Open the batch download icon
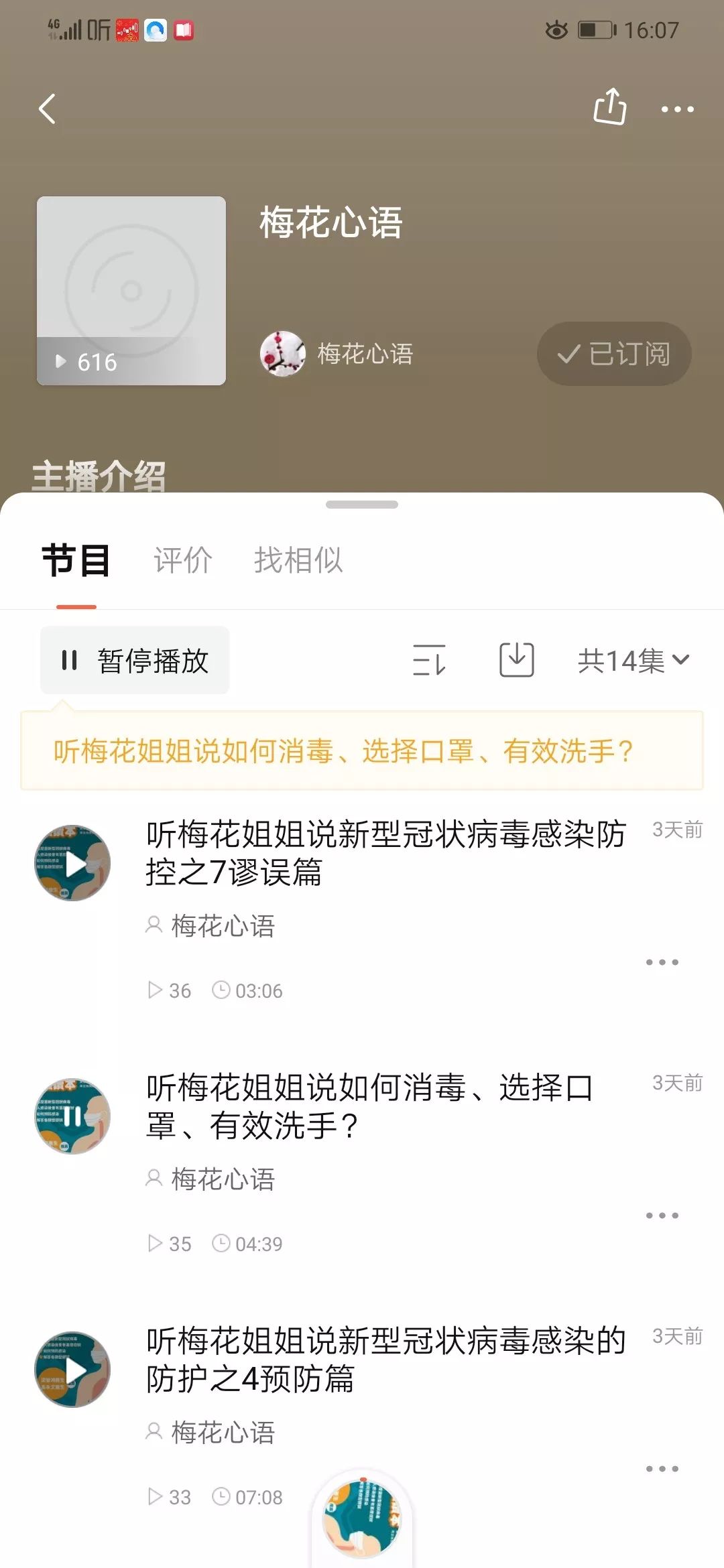This screenshot has height=1568, width=724. (517, 660)
